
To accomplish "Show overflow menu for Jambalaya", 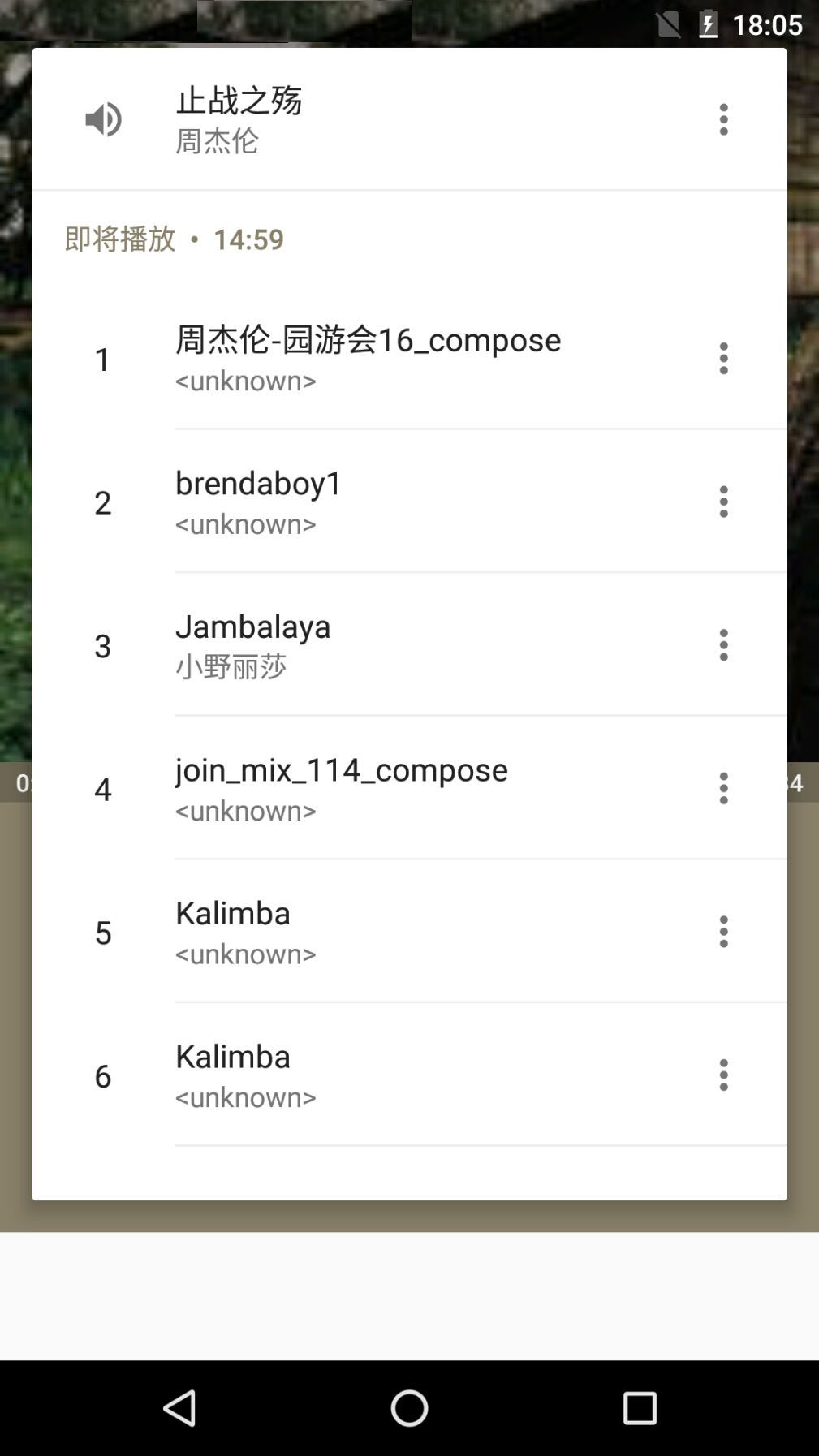I will pos(723,645).
